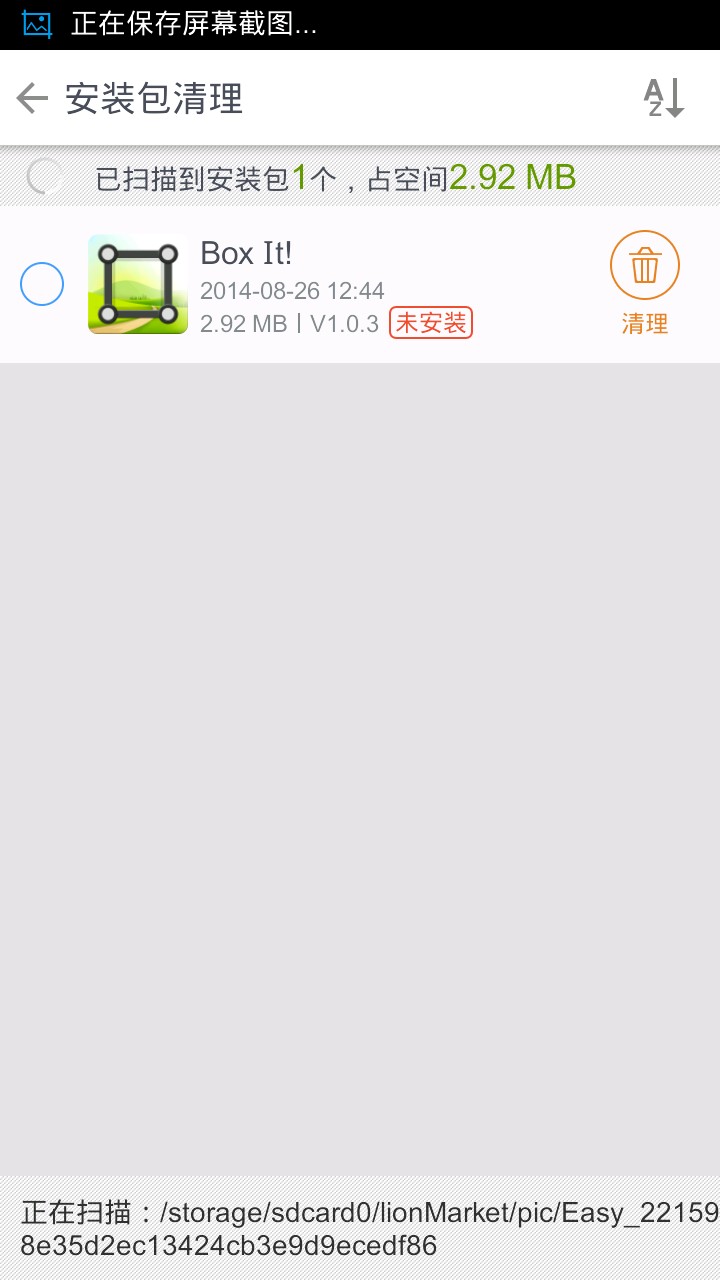The height and width of the screenshot is (1280, 720).
Task: Go back from 安装包清理 screen
Action: (x=33, y=98)
